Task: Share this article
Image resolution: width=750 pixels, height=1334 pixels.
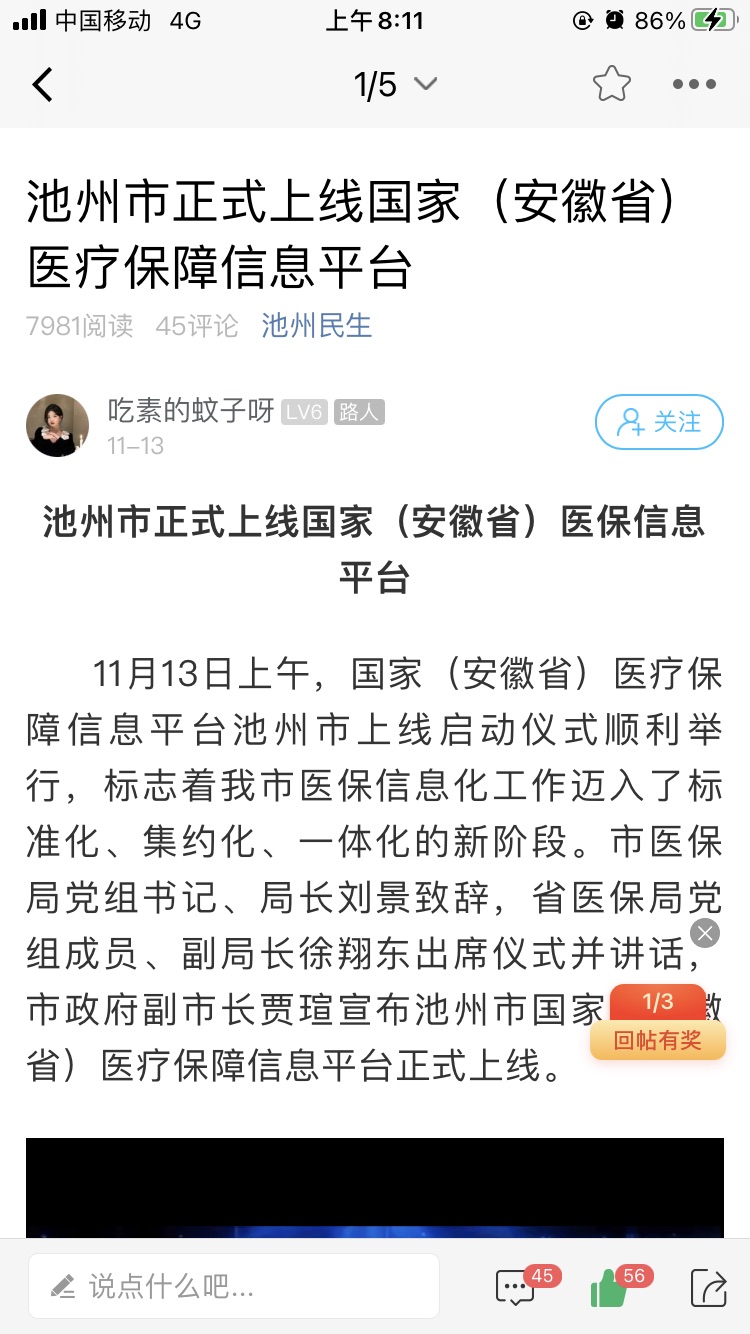Action: 708,1287
